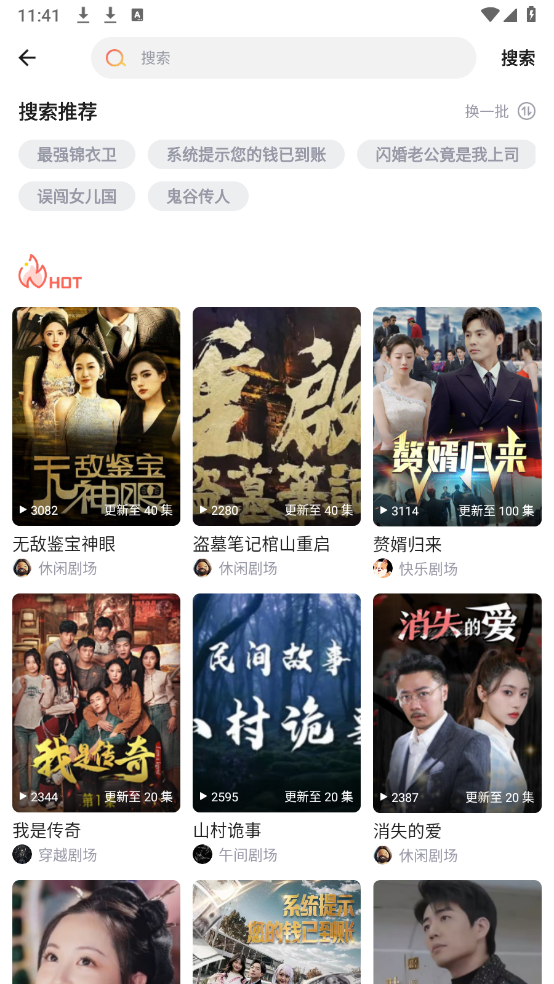
Task: Tap the 鬼谷传人 suggestion chip
Action: pos(198,196)
